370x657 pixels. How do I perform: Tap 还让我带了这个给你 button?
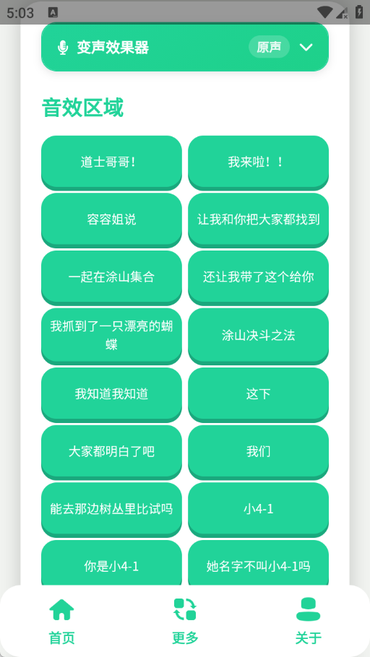pos(258,277)
